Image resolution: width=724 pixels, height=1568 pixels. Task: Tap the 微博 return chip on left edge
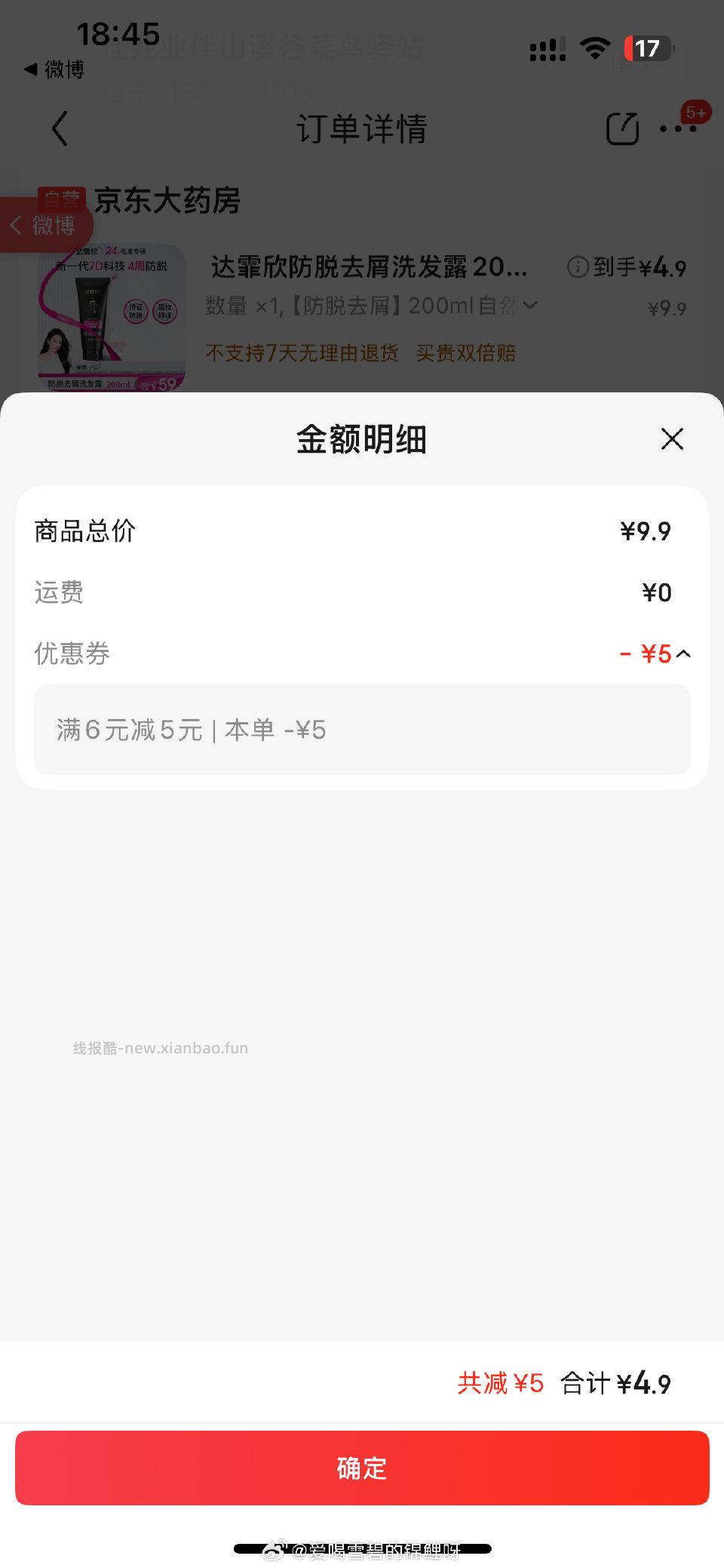pyautogui.click(x=45, y=225)
